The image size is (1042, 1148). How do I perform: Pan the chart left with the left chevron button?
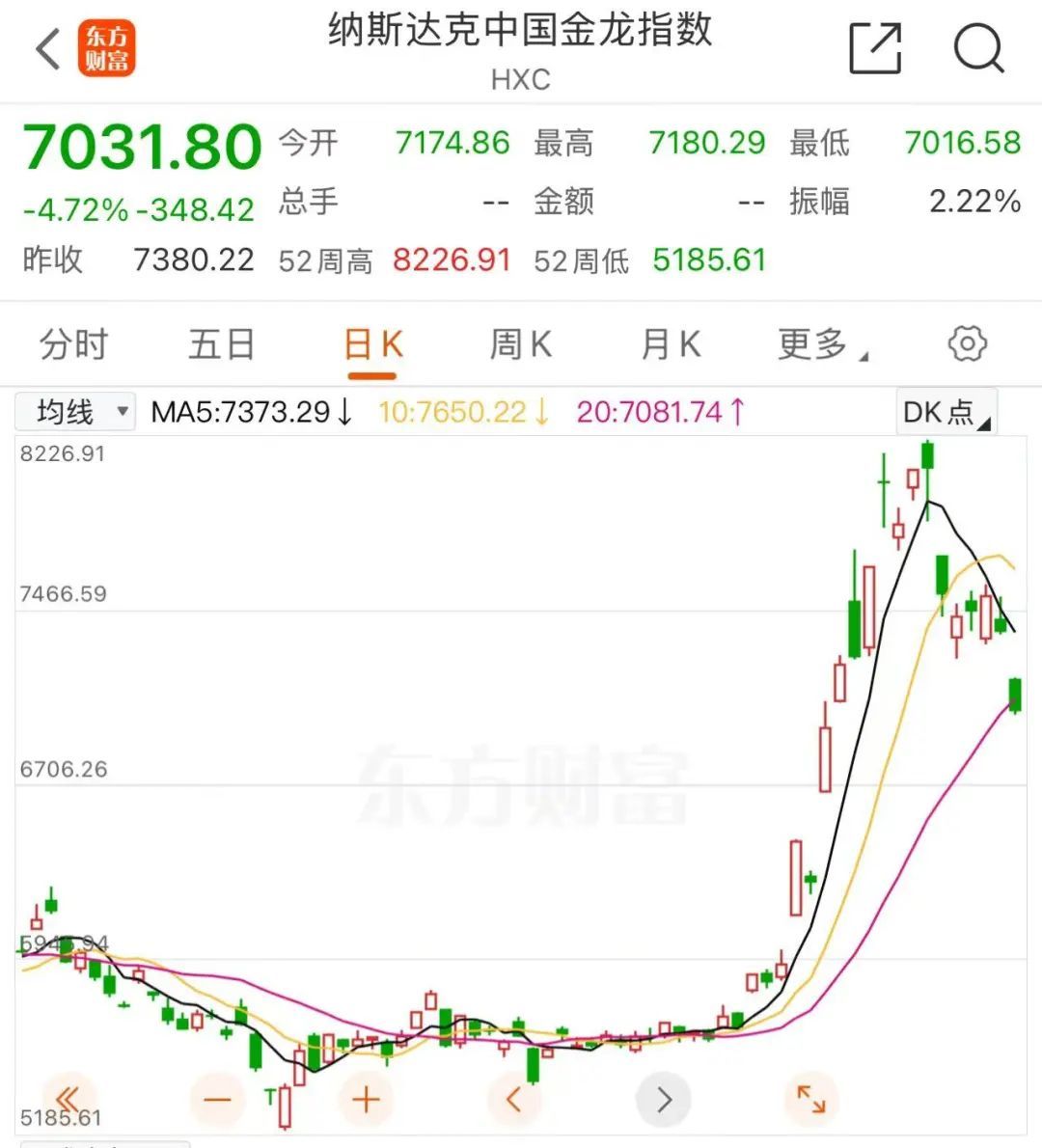[512, 1098]
